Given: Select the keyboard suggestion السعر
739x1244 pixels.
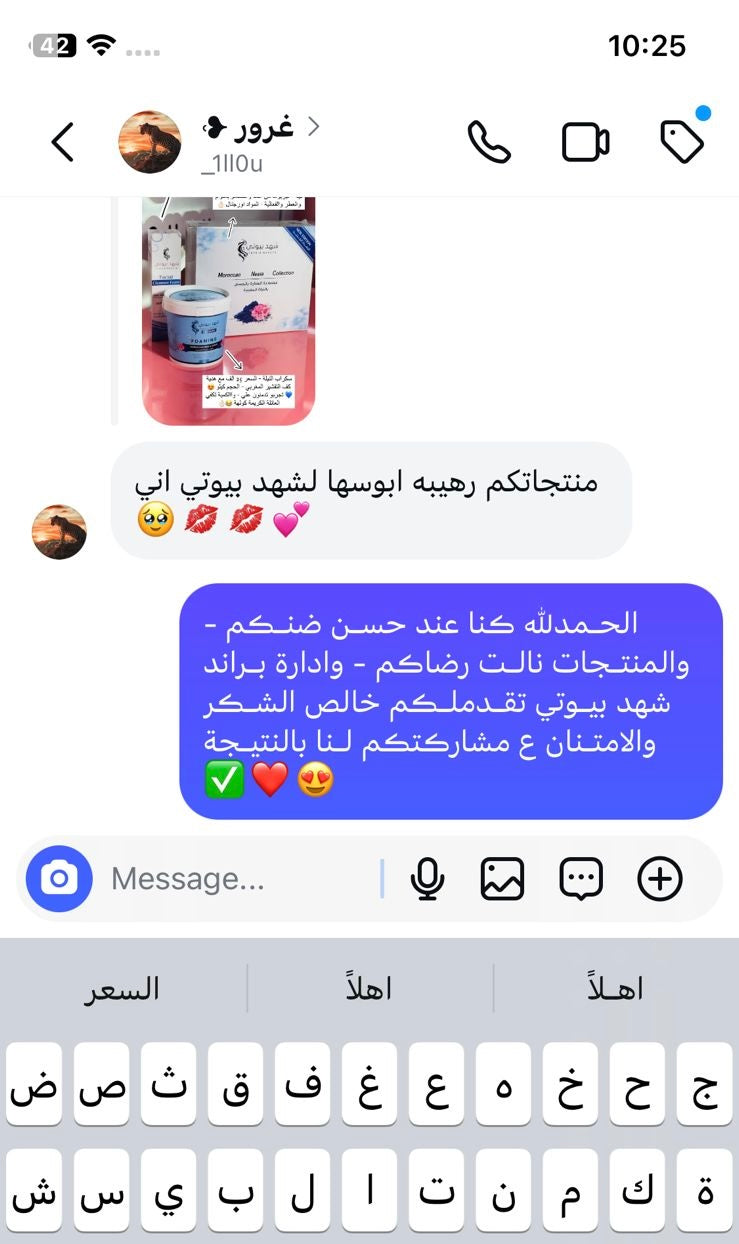Looking at the screenshot, I should point(124,989).
